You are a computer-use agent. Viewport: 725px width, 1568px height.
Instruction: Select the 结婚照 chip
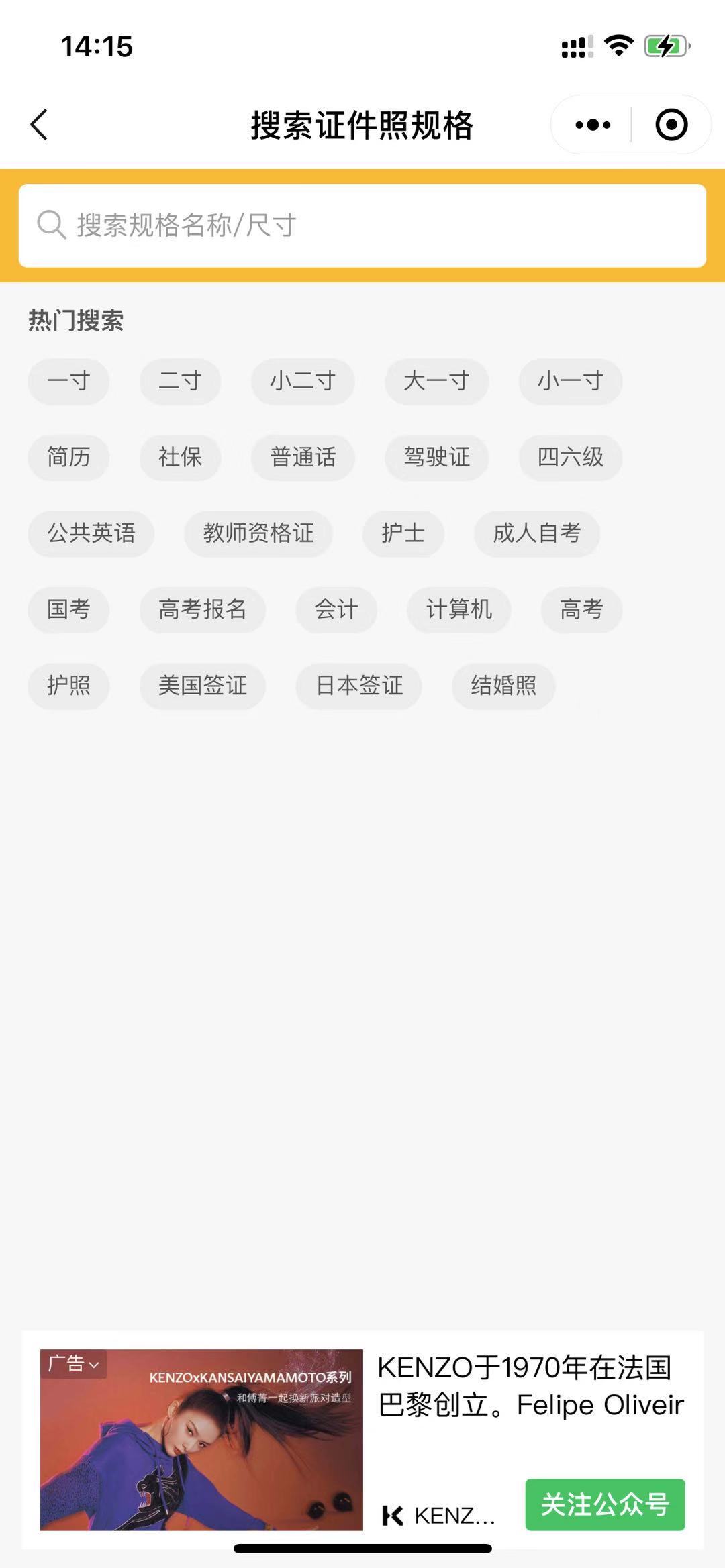click(503, 686)
